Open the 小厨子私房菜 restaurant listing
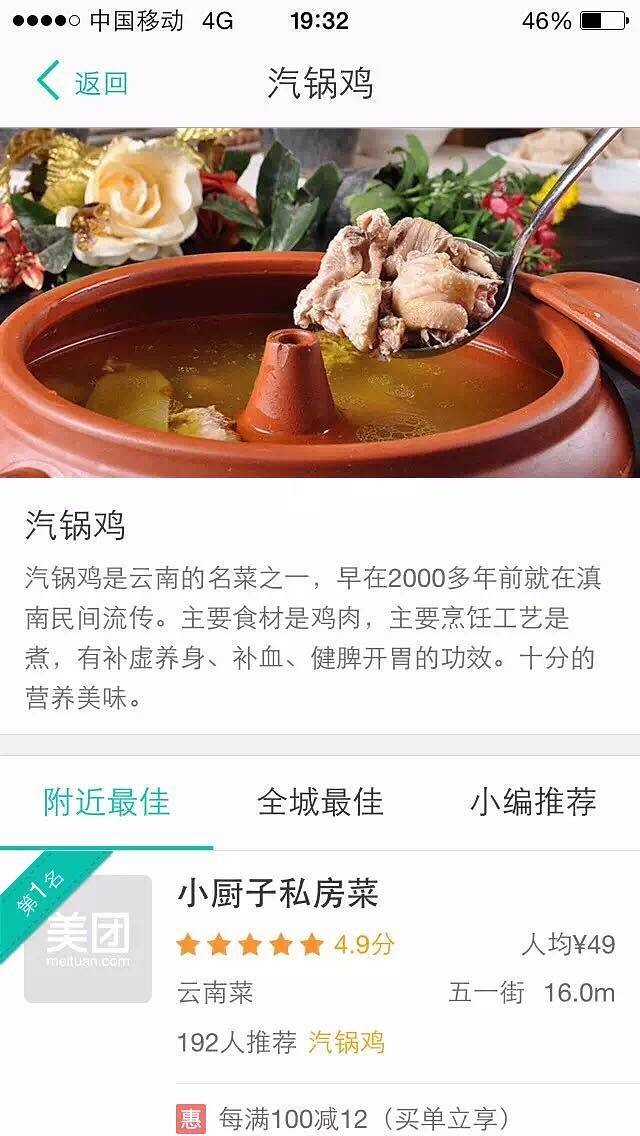 click(278, 893)
